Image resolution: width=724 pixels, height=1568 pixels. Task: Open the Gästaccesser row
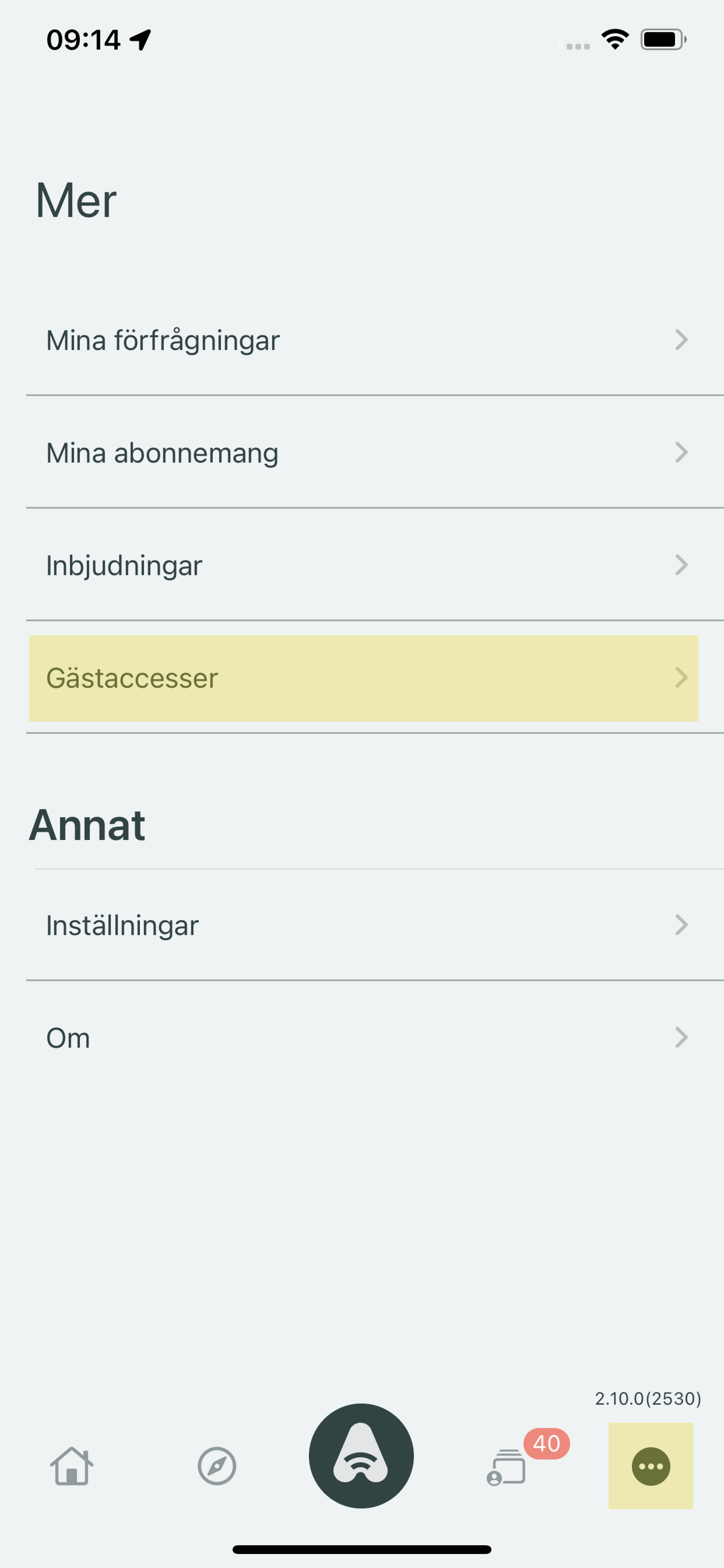pyautogui.click(x=364, y=678)
